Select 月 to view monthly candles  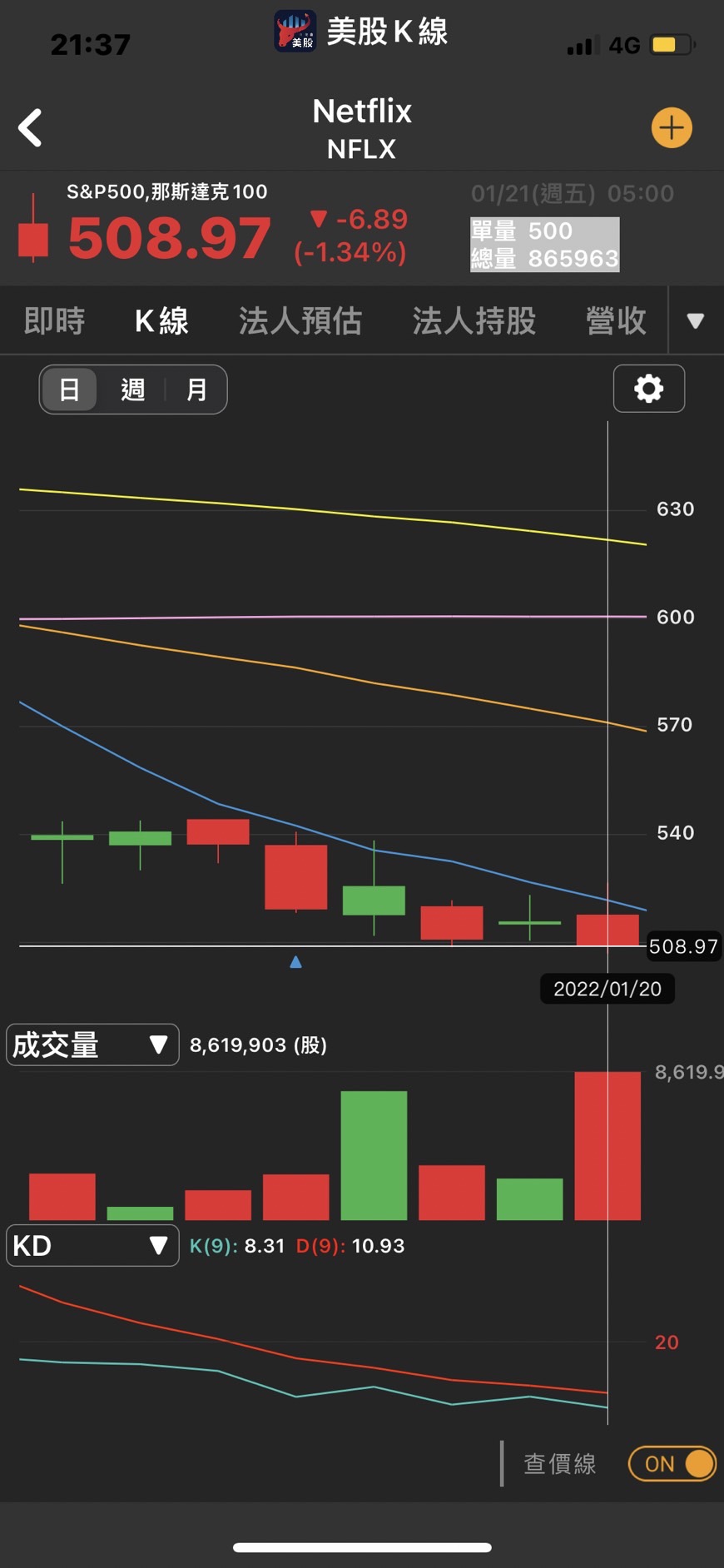(x=196, y=389)
